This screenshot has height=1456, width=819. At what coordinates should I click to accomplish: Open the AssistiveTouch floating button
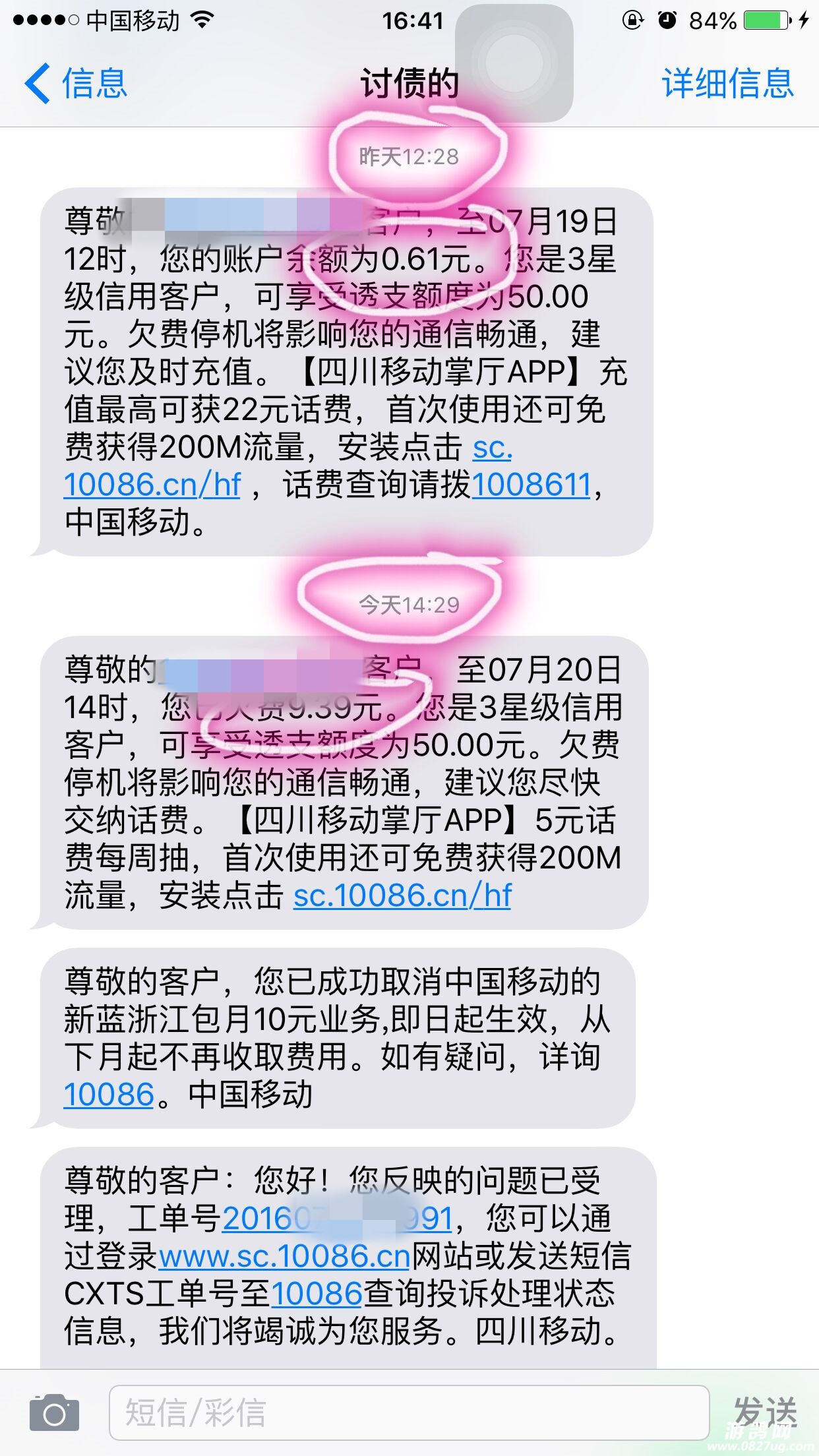pyautogui.click(x=514, y=63)
